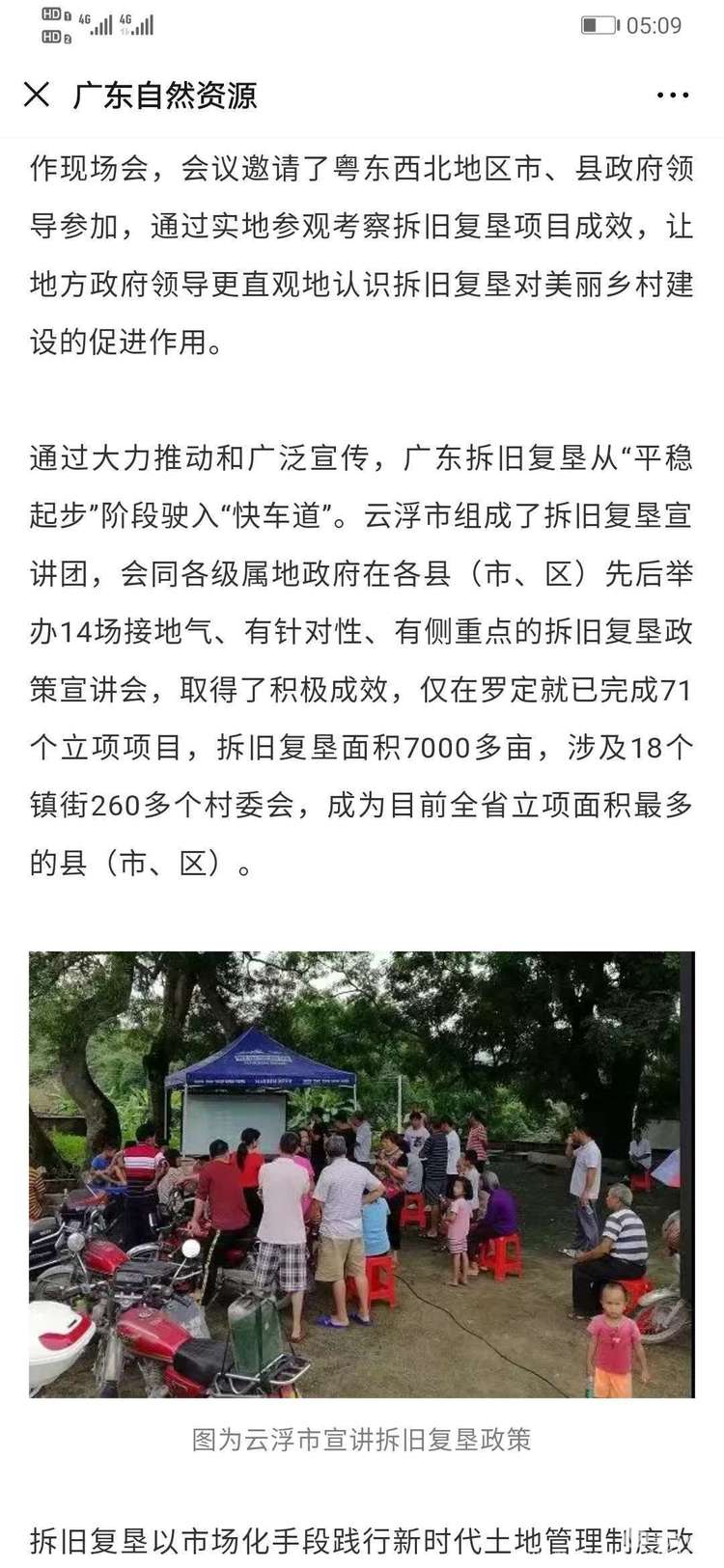Close the 广东自然资源 article page
The image size is (724, 1568).
[37, 95]
